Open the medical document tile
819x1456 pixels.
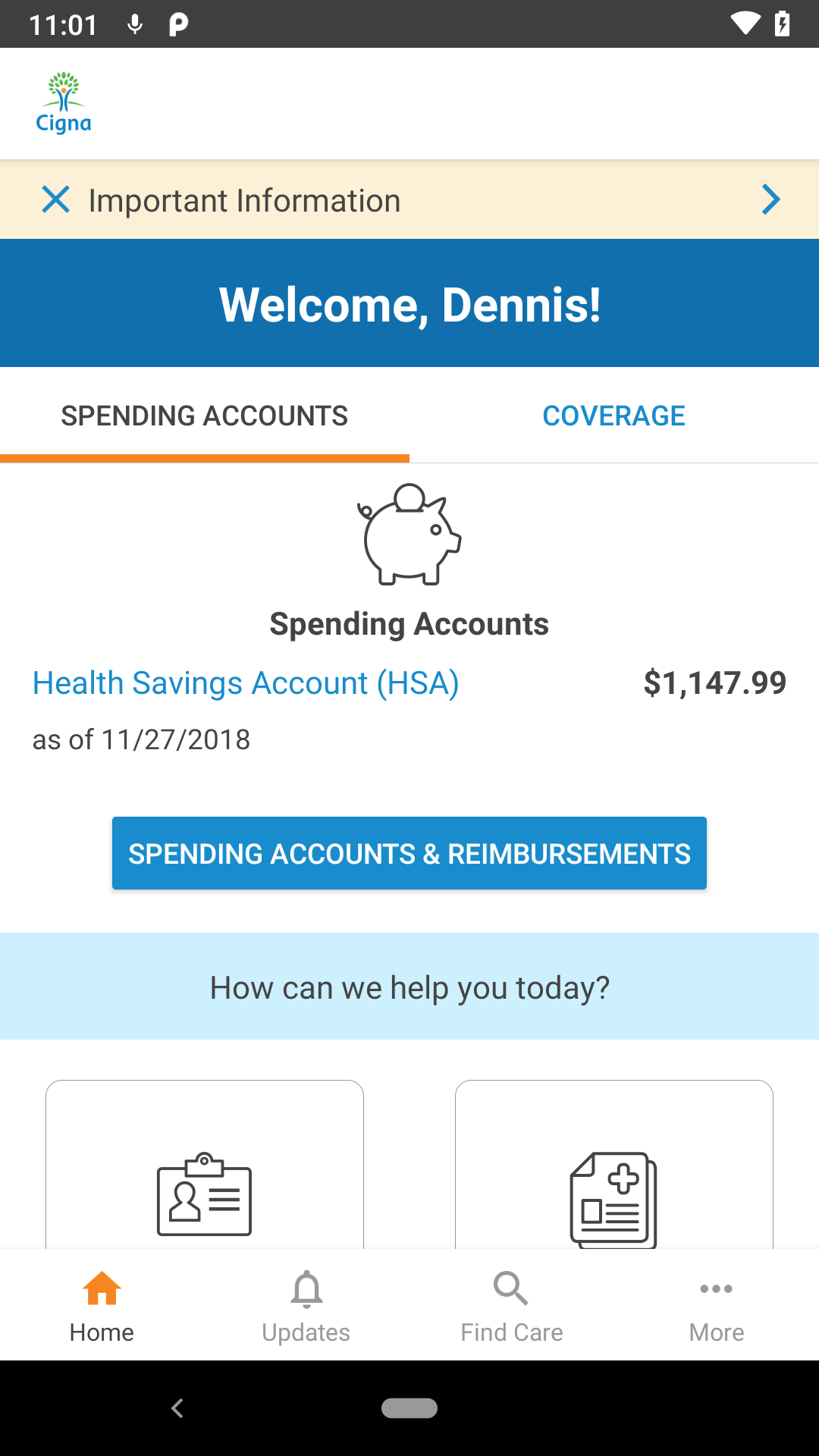(614, 1168)
